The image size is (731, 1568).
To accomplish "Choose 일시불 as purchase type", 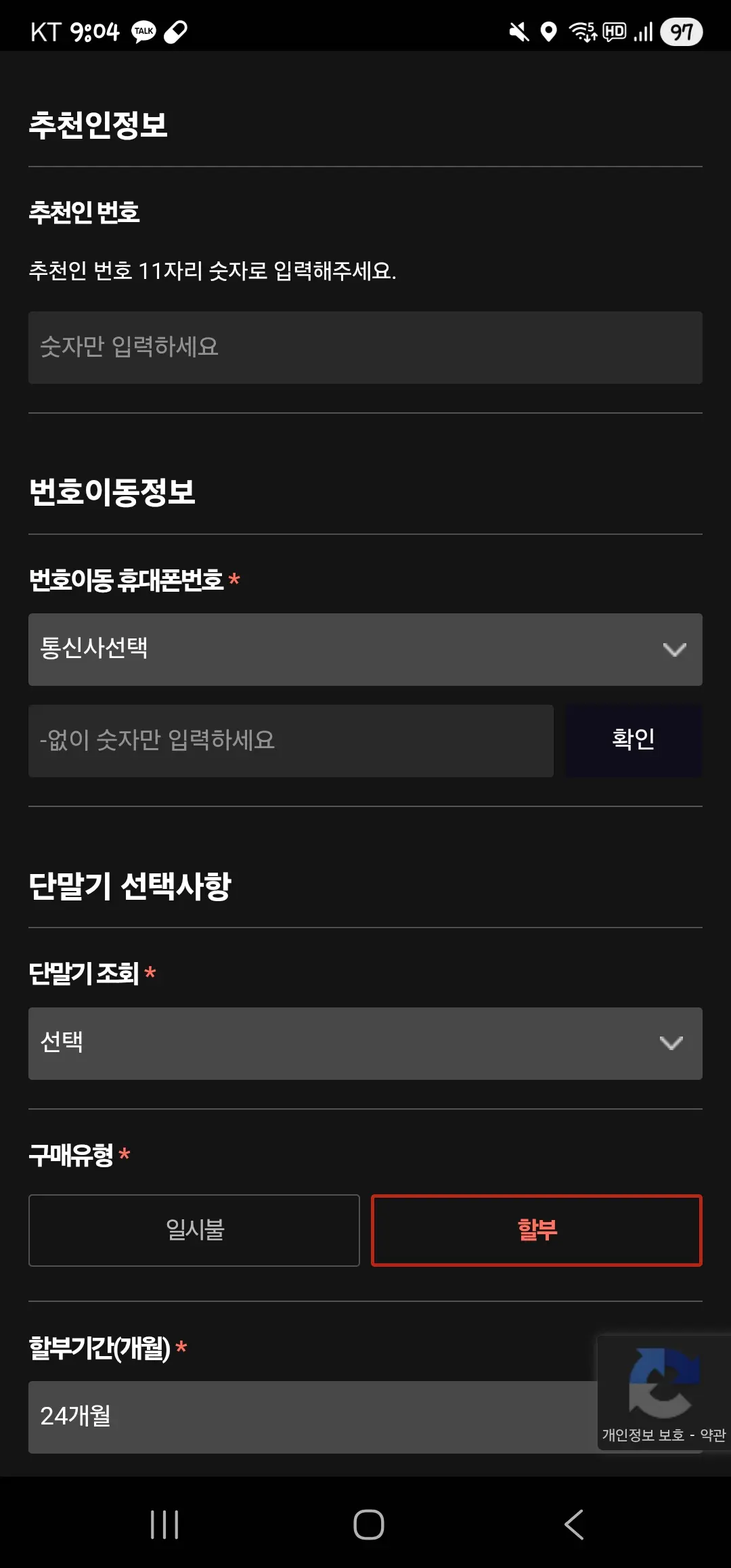I will click(194, 1230).
